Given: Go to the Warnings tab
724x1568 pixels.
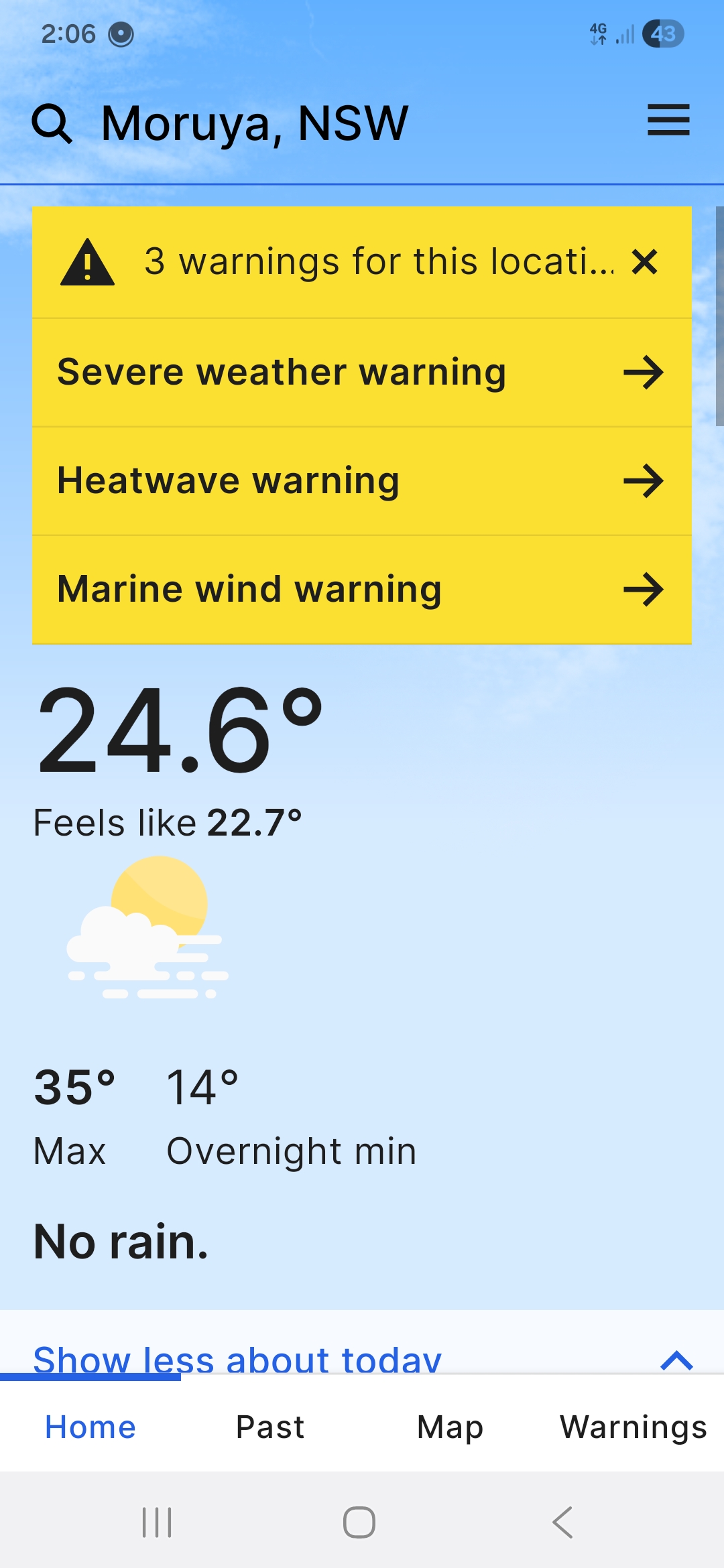Looking at the screenshot, I should 633,1427.
